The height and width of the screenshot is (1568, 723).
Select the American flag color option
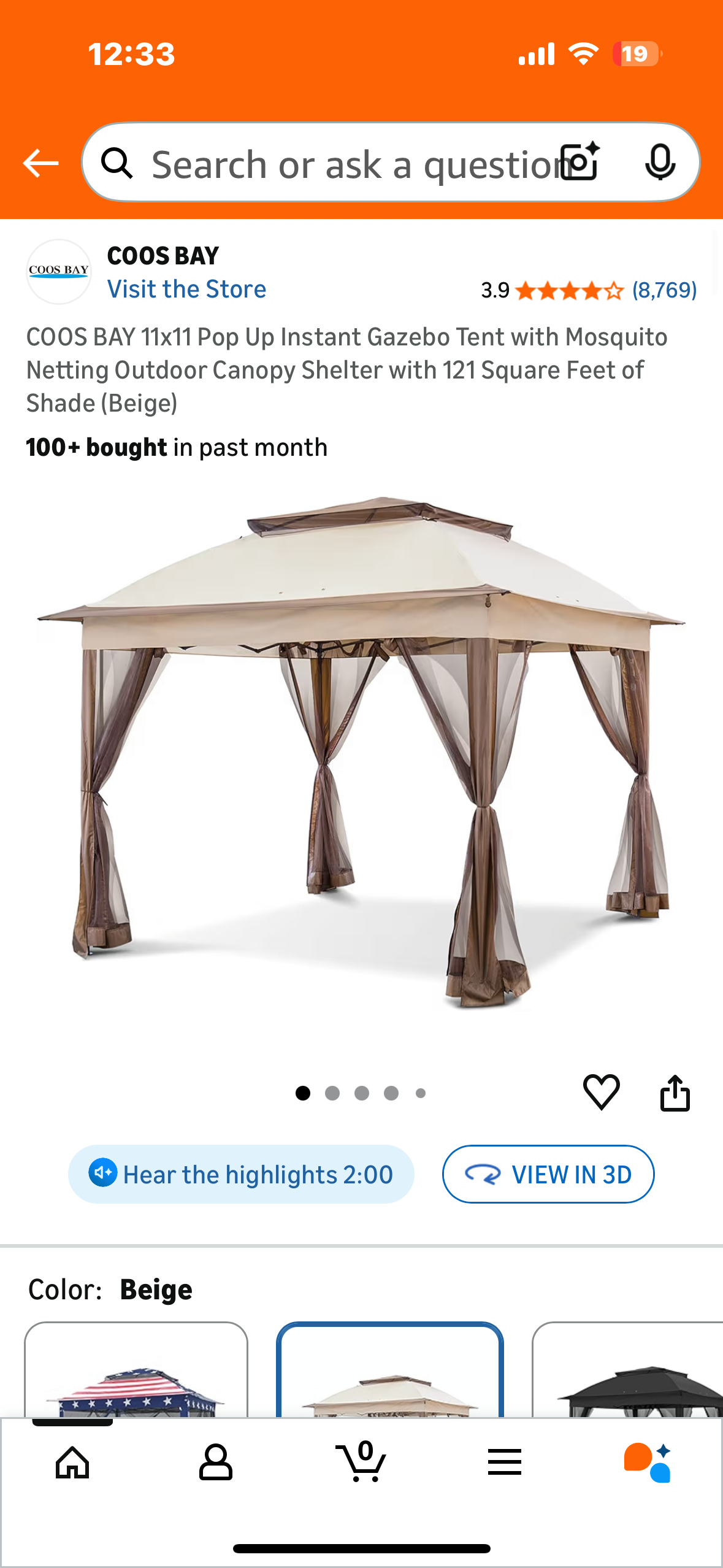136,1371
